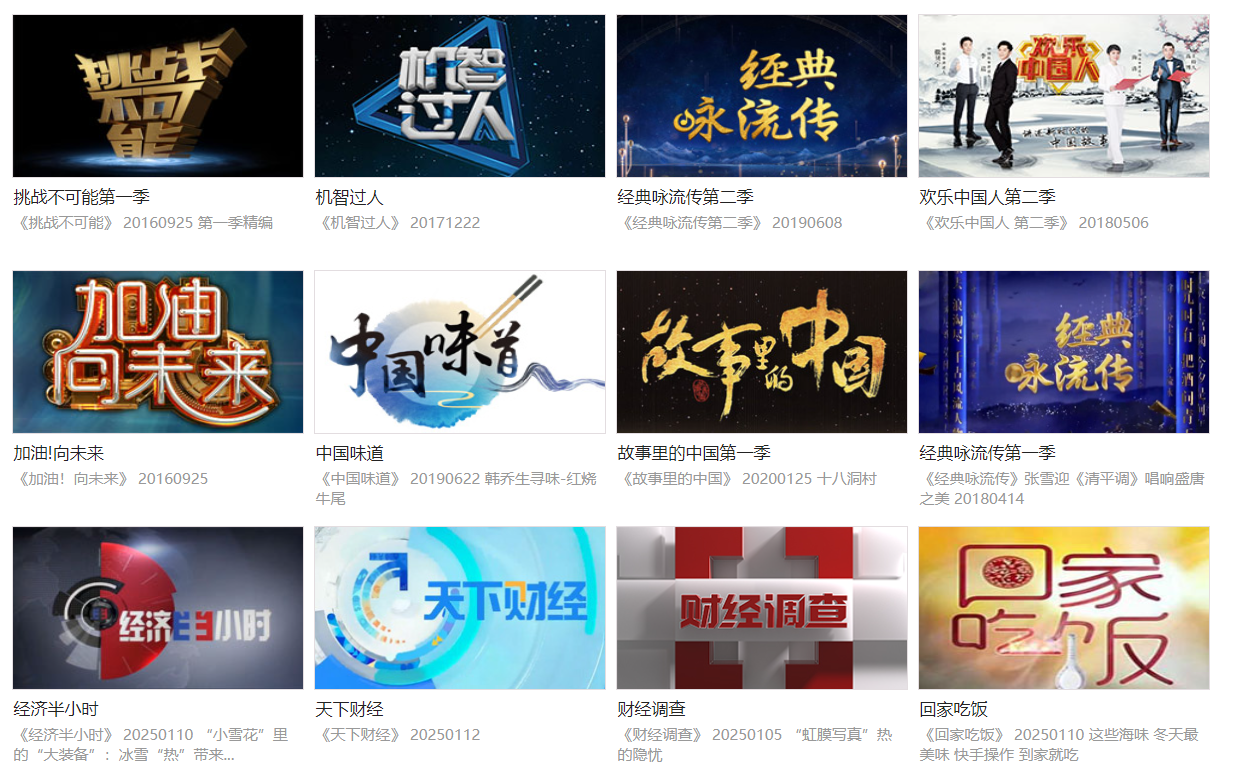Tap the 加油!向未来 program tile
This screenshot has width=1243, height=778.
tap(158, 352)
